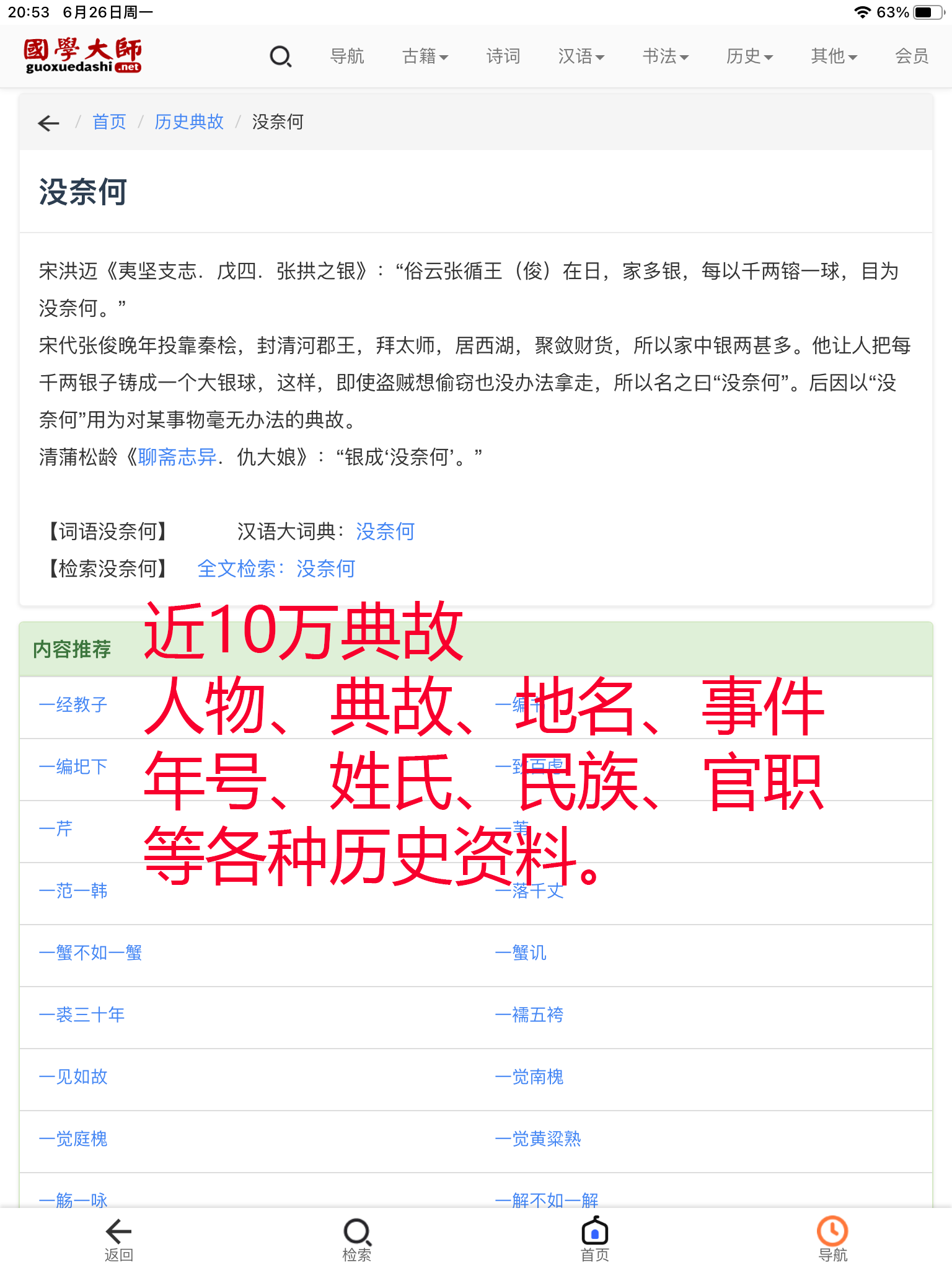The height and width of the screenshot is (1270, 952).
Task: Expand the 其他 dropdown
Action: pyautogui.click(x=834, y=56)
